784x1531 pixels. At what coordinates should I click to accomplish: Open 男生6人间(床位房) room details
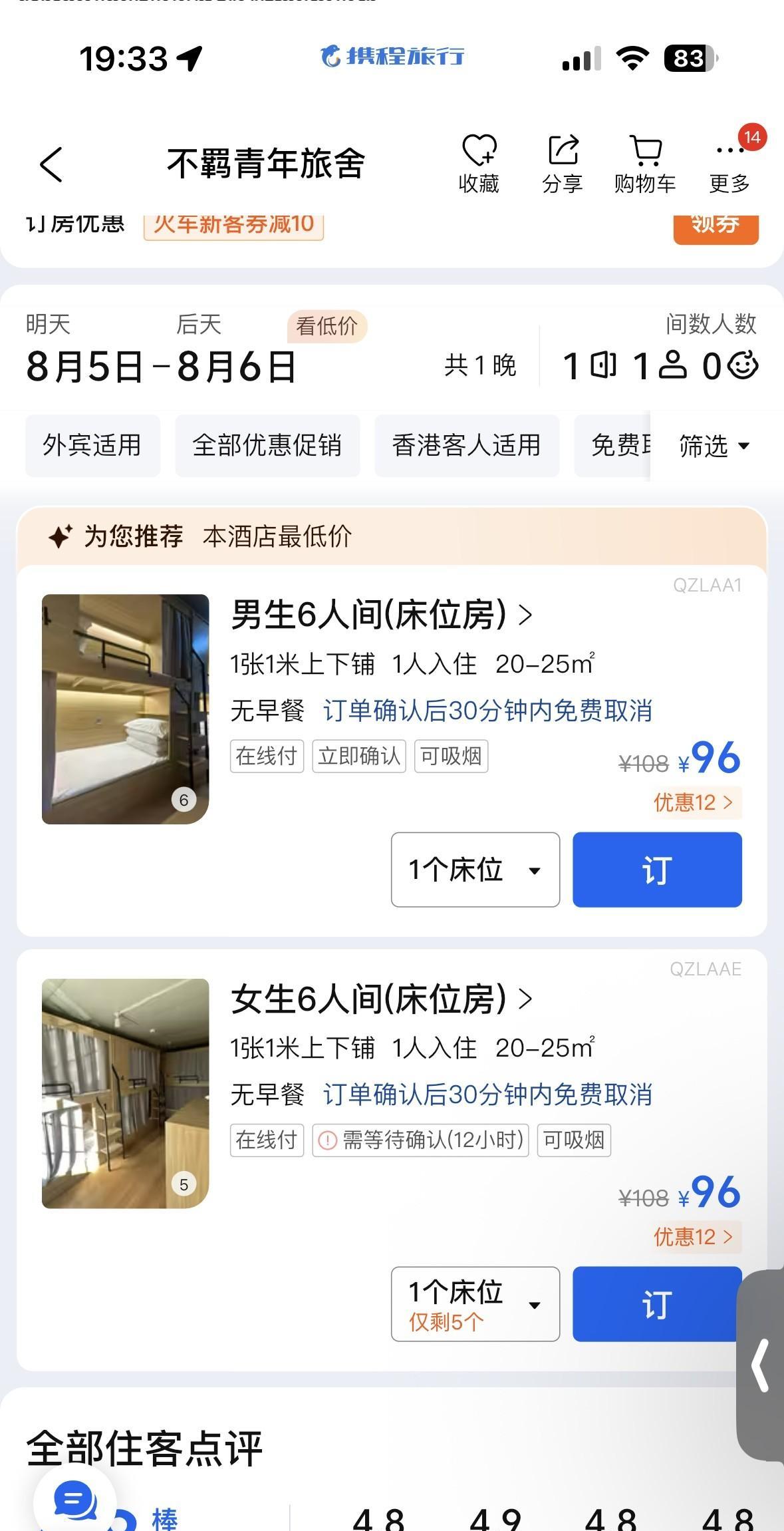[x=381, y=614]
